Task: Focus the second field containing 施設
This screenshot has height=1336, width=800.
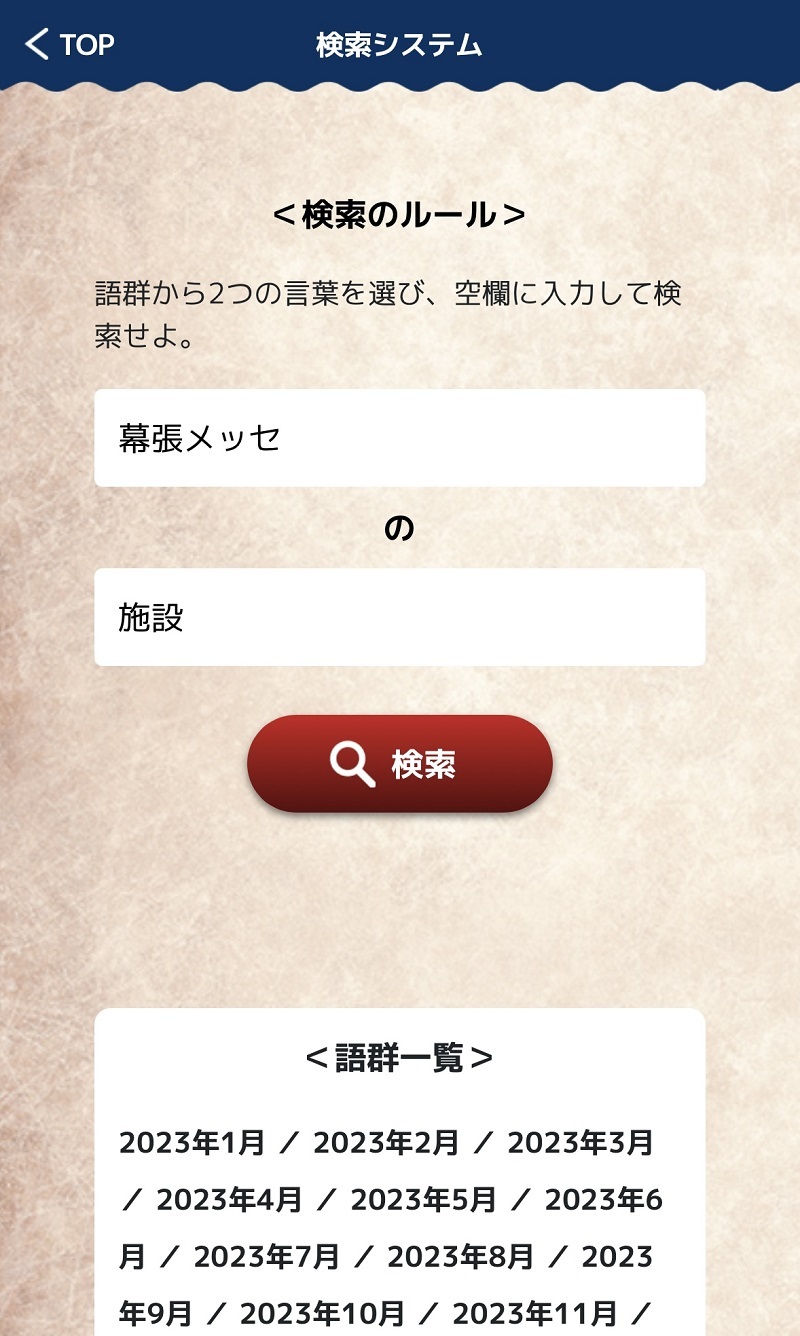Action: (400, 617)
